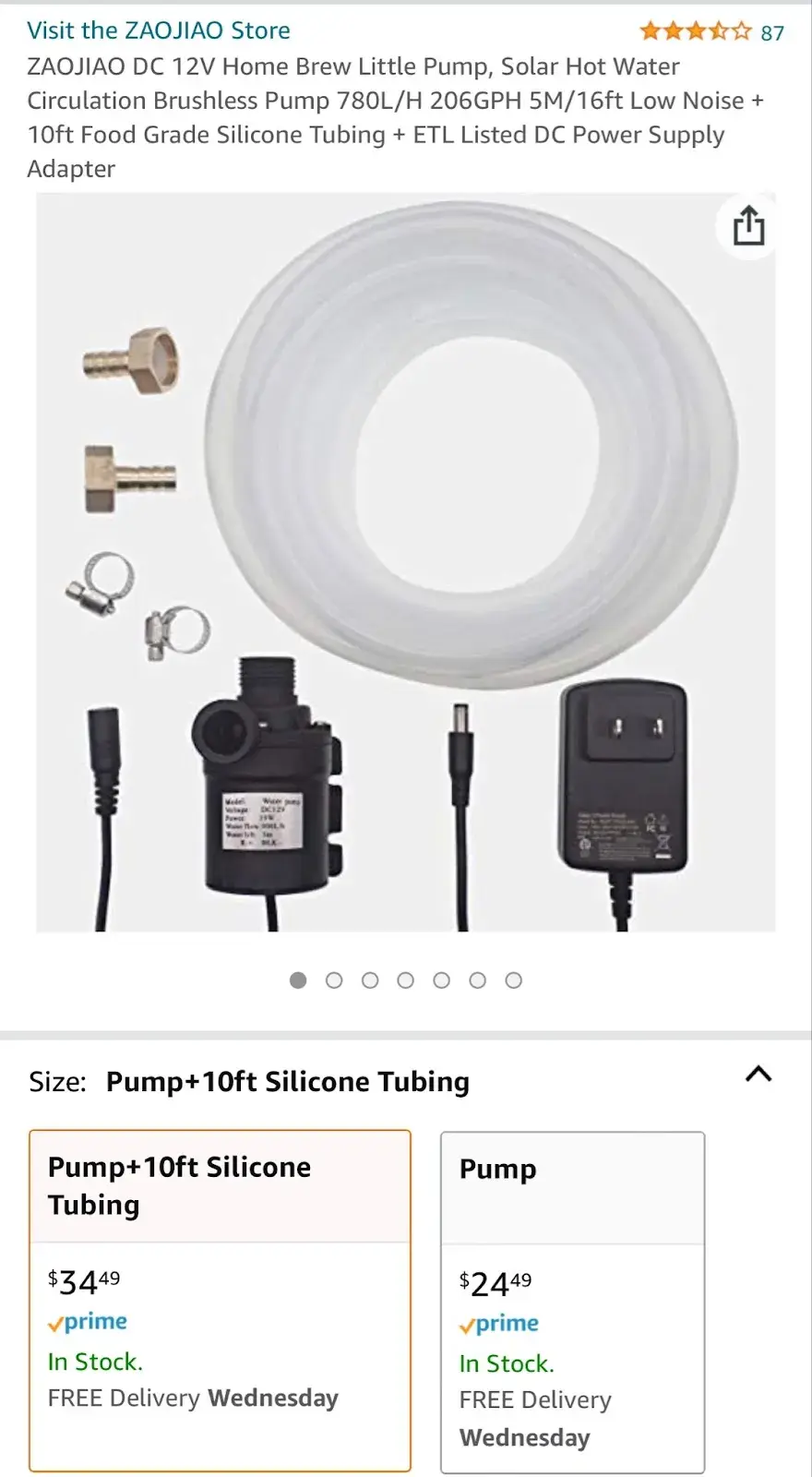The width and height of the screenshot is (812, 1477).
Task: Visit the ZAOJIAO Store link
Action: 159,30
